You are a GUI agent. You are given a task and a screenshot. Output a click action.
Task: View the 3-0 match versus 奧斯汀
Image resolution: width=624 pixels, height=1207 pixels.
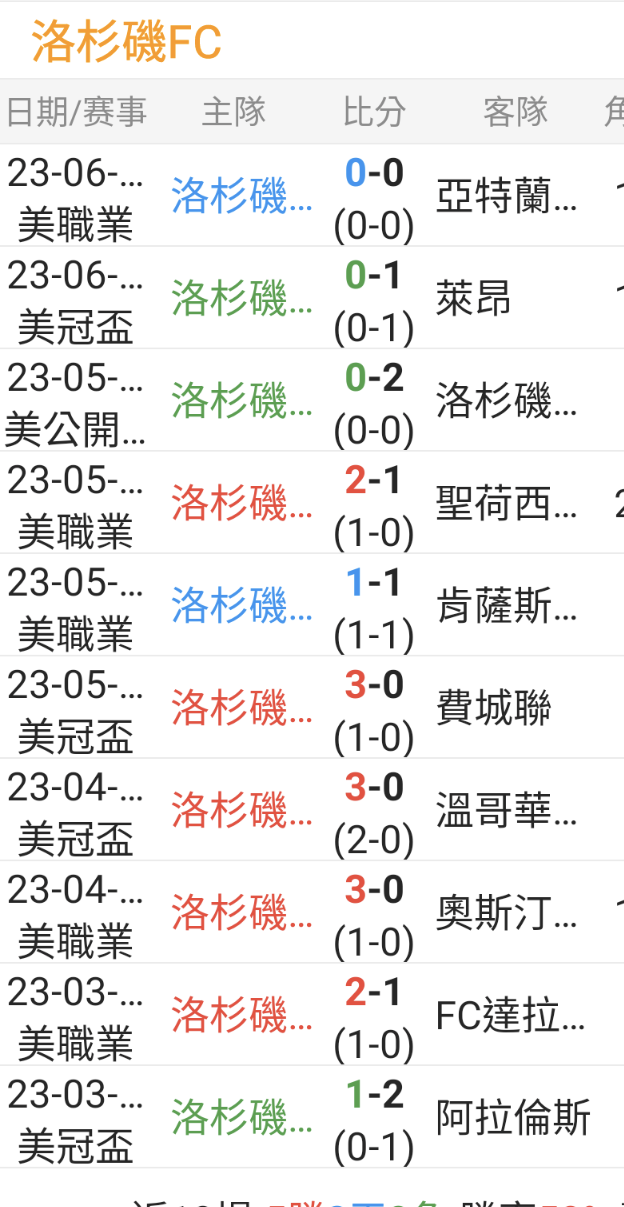click(312, 911)
